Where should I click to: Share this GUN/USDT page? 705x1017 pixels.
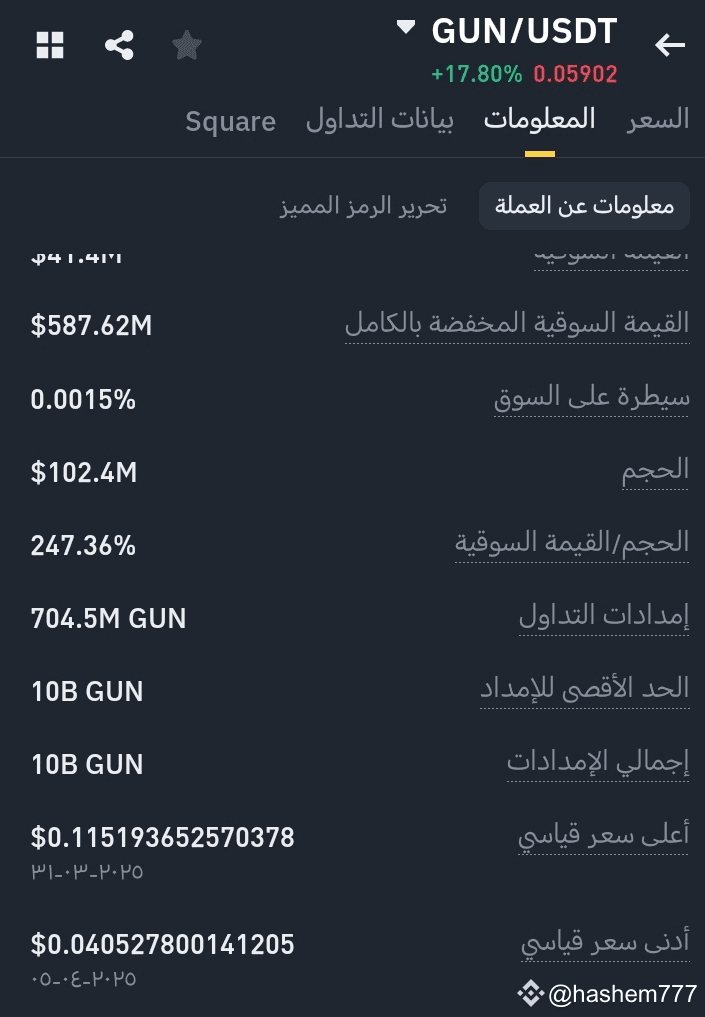pos(119,45)
